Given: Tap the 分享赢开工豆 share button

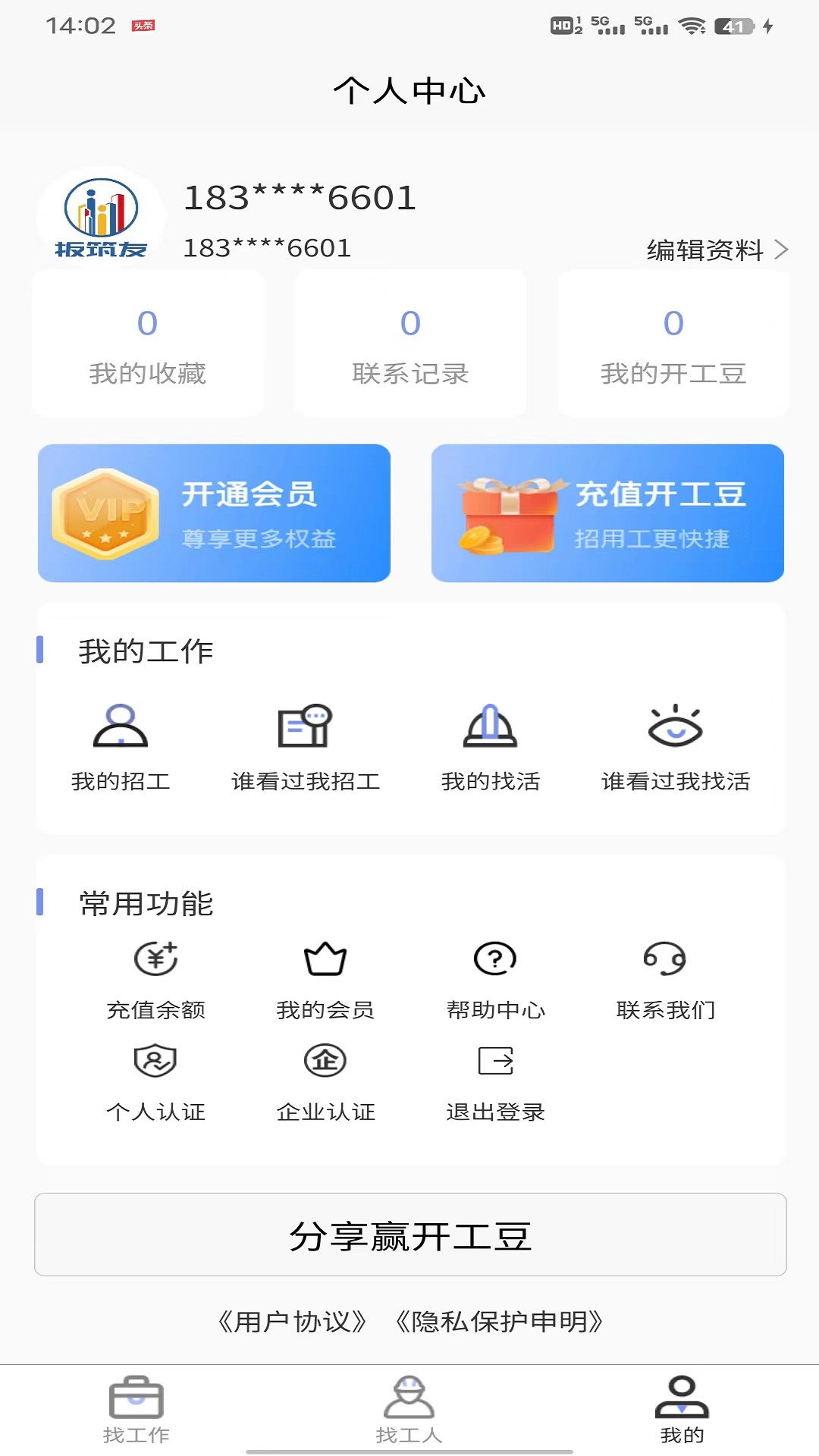Looking at the screenshot, I should [x=410, y=1235].
